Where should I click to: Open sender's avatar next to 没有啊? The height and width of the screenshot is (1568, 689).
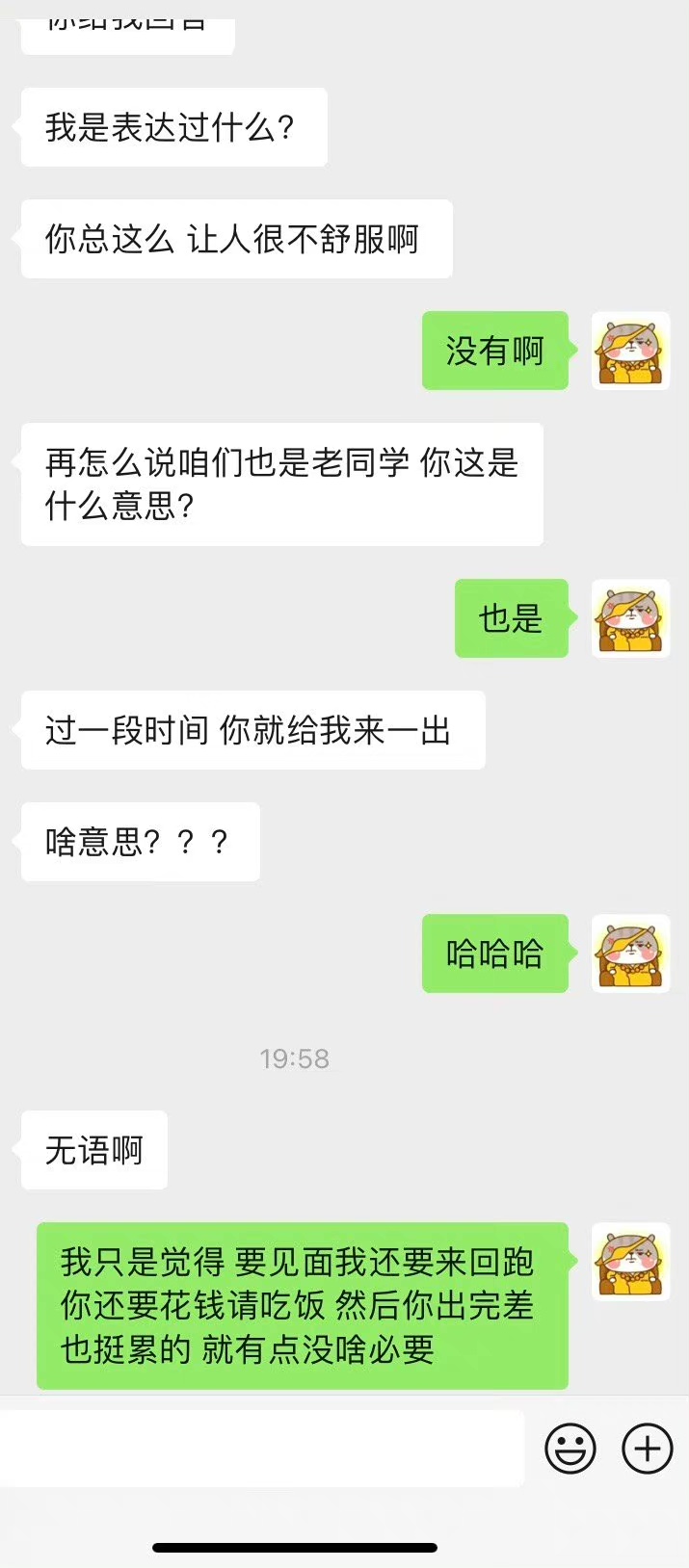tap(630, 351)
